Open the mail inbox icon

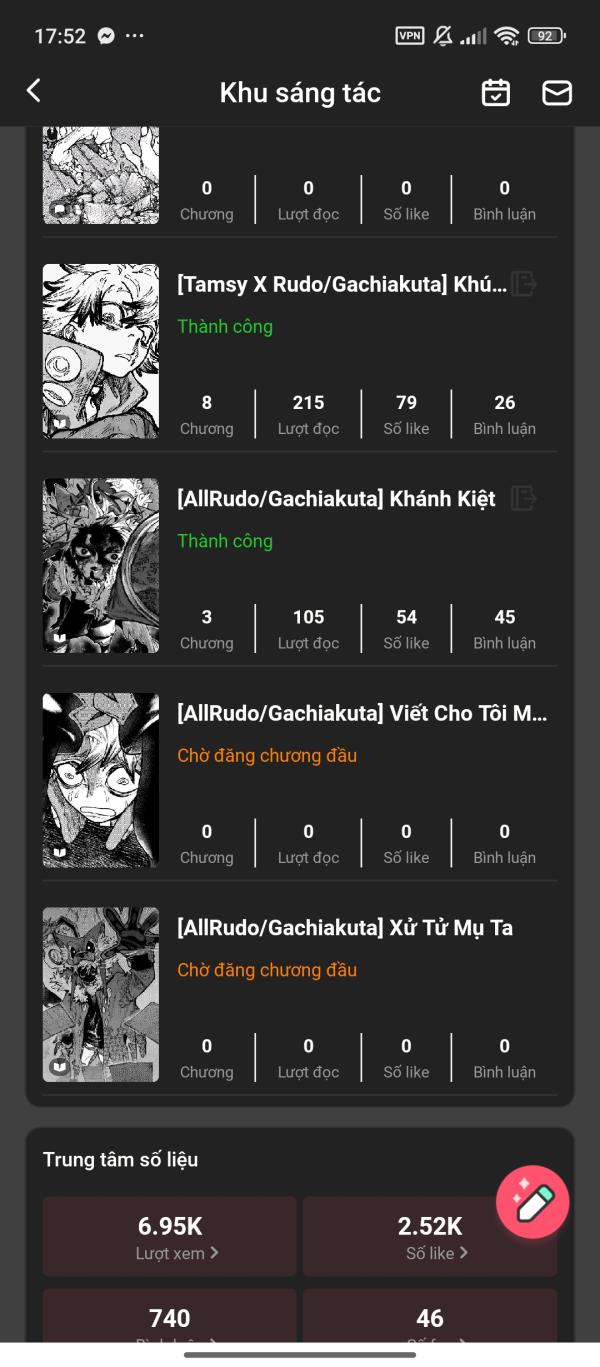point(557,93)
